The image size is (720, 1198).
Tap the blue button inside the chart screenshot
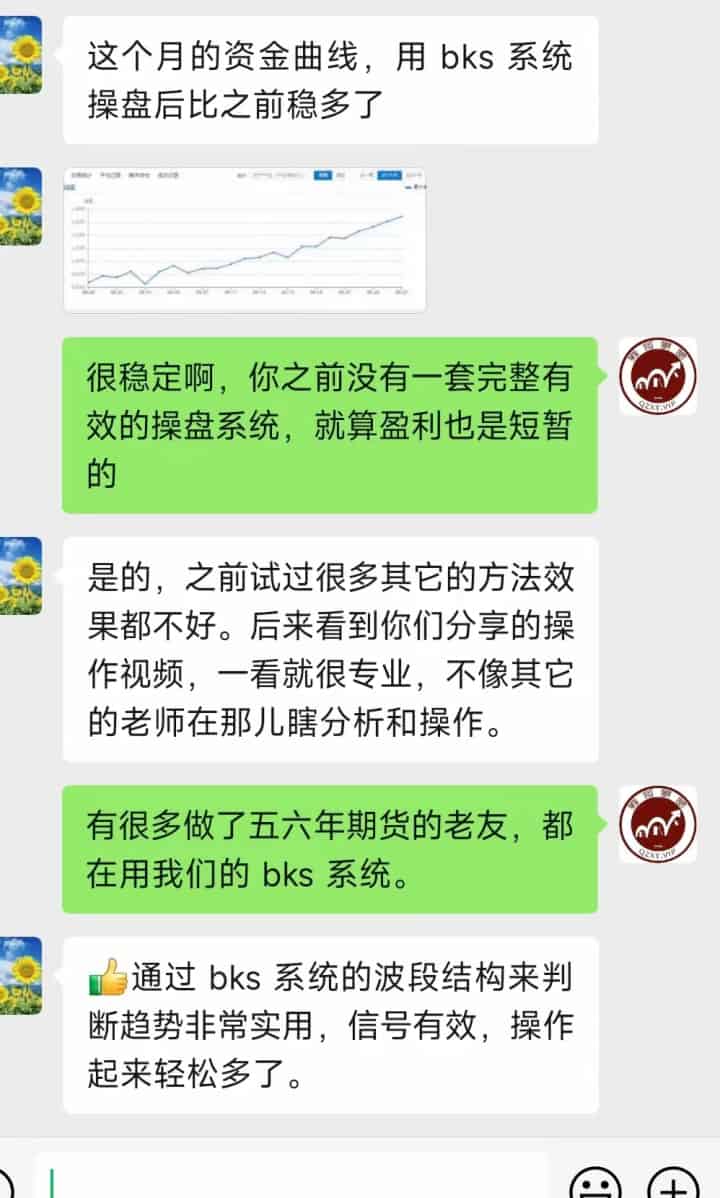pyautogui.click(x=322, y=173)
